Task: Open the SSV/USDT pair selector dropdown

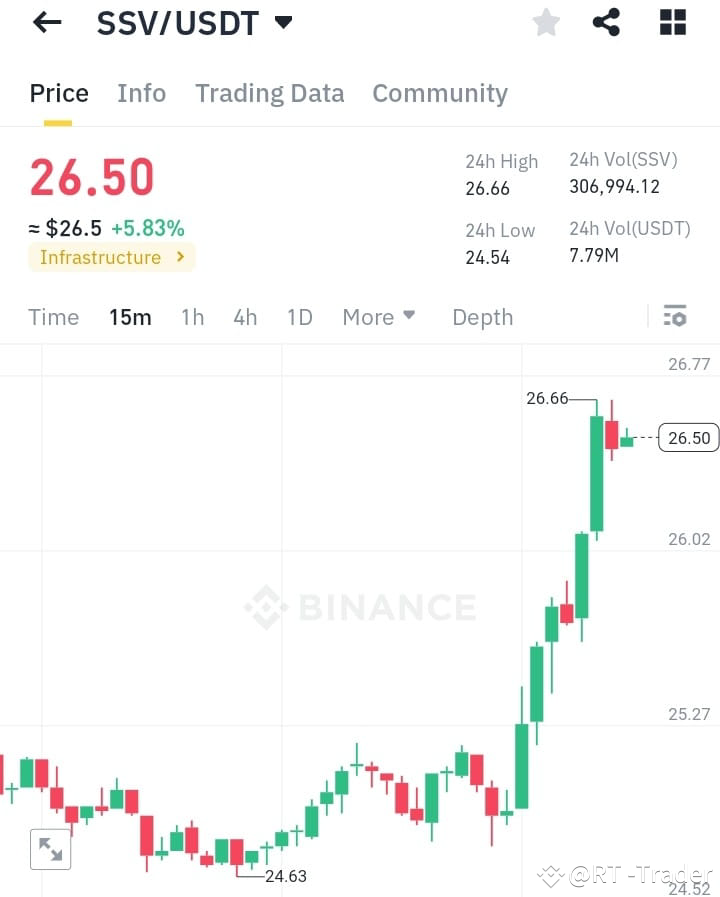Action: (283, 22)
